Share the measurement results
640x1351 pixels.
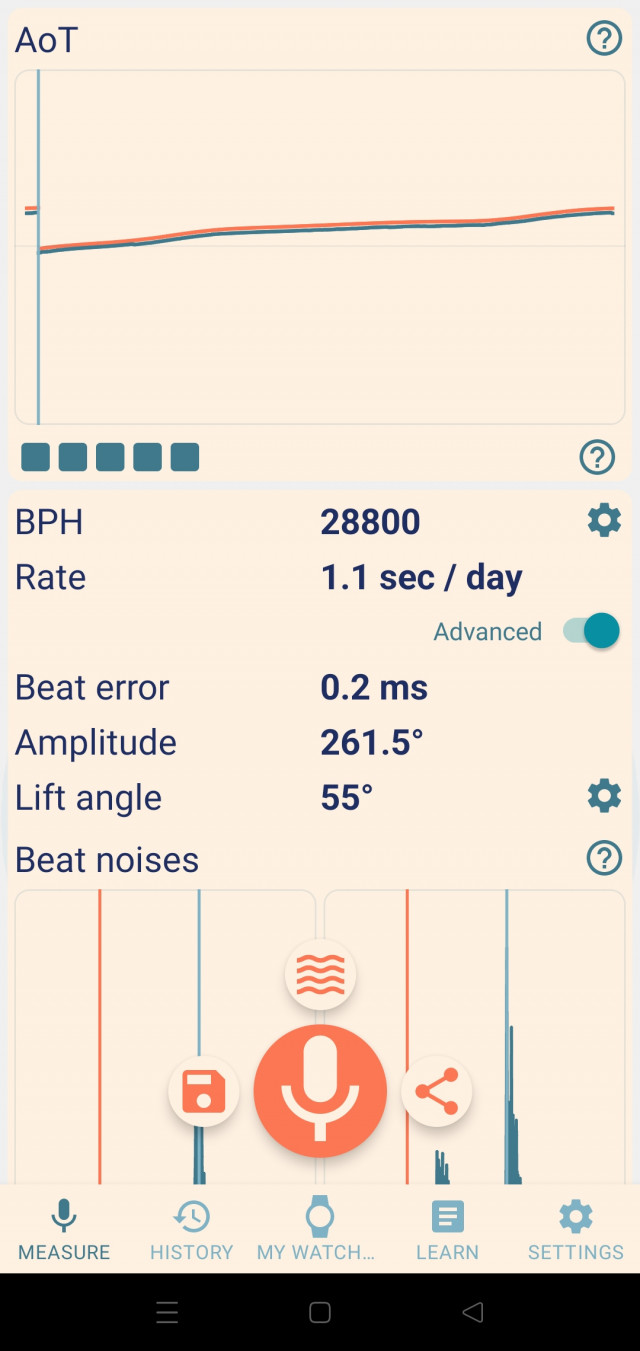click(436, 1091)
